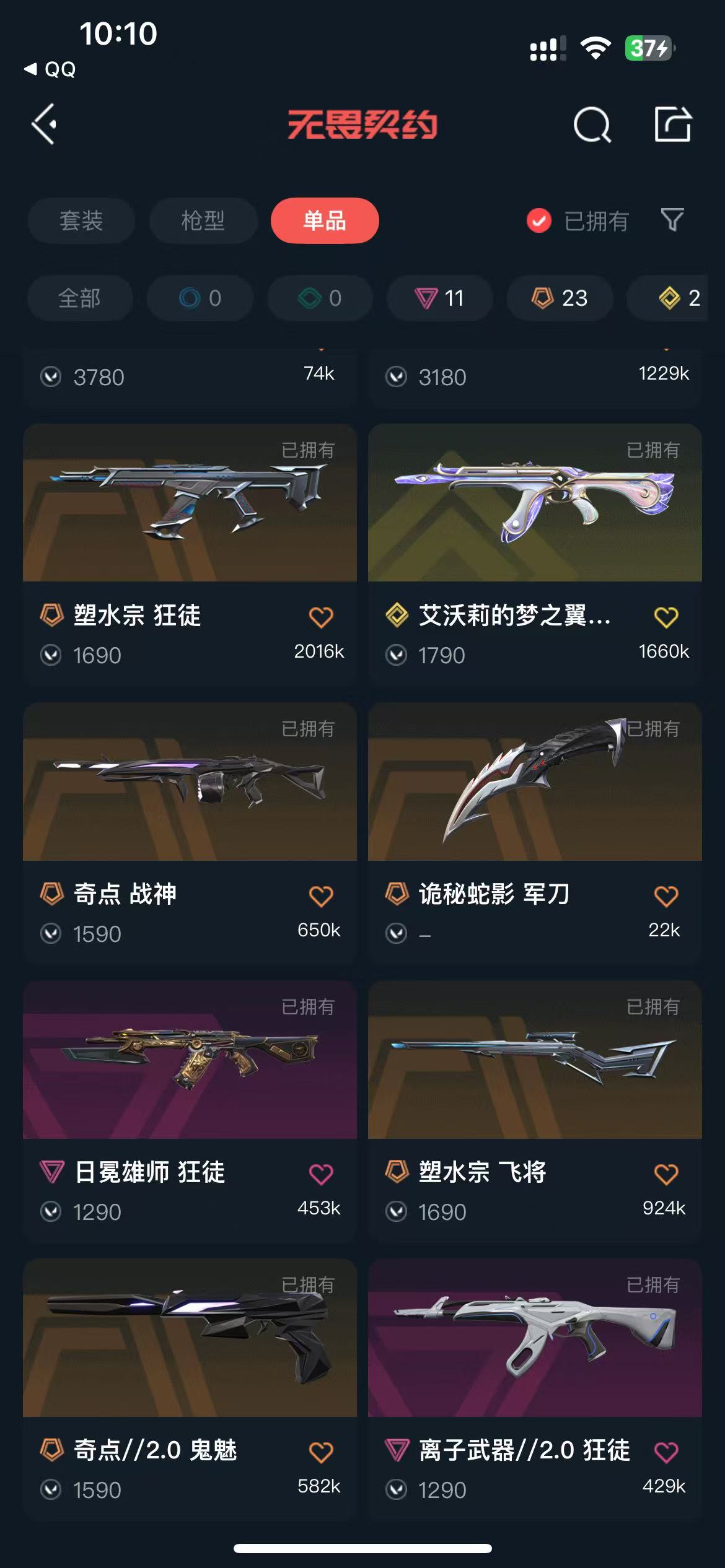
Task: Go back using the top-left arrow
Action: (45, 124)
